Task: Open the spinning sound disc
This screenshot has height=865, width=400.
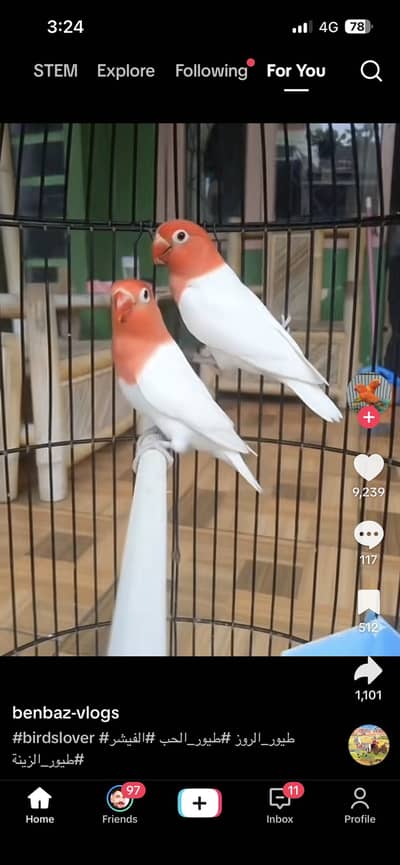Action: click(x=369, y=745)
